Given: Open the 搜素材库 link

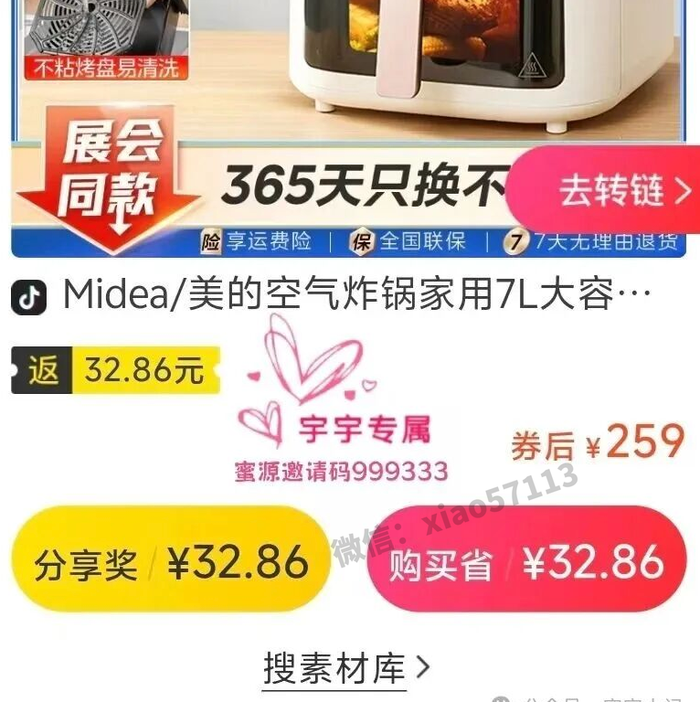Looking at the screenshot, I should (346, 667).
